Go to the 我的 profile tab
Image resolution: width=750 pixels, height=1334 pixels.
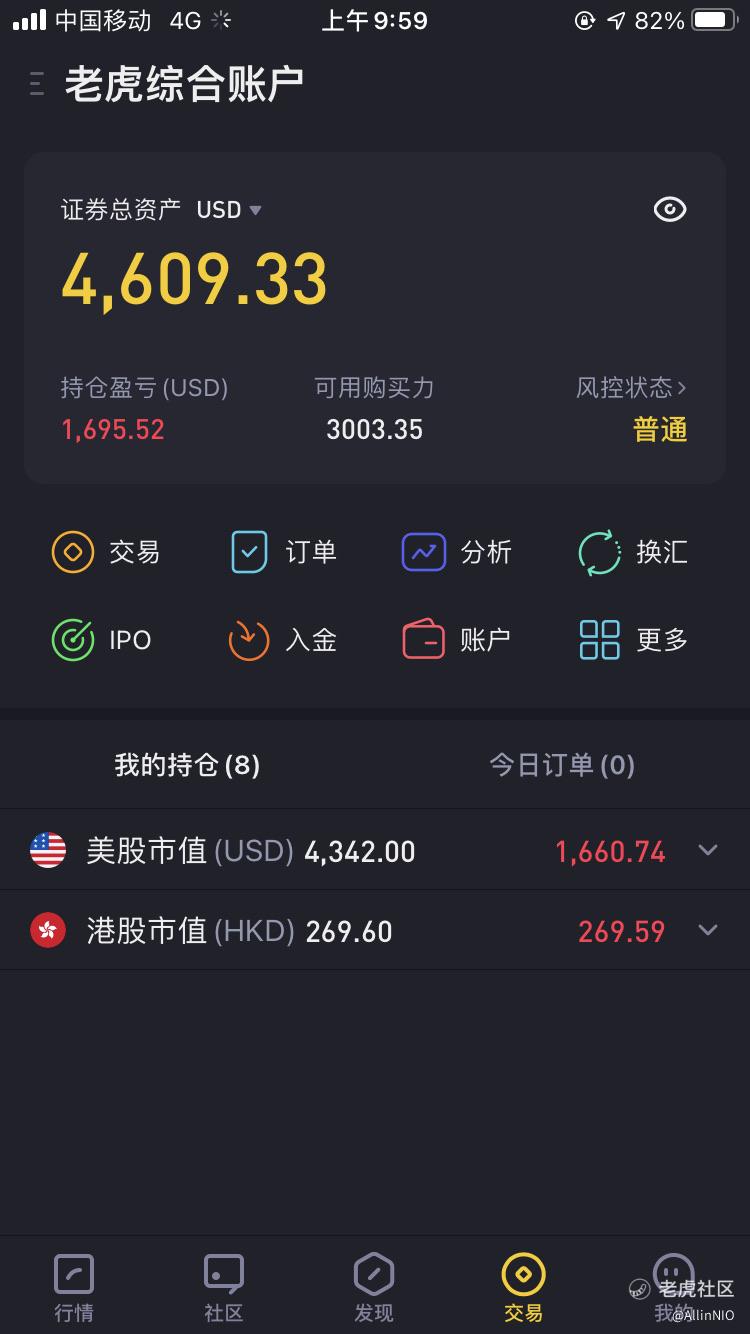pyautogui.click(x=673, y=1288)
